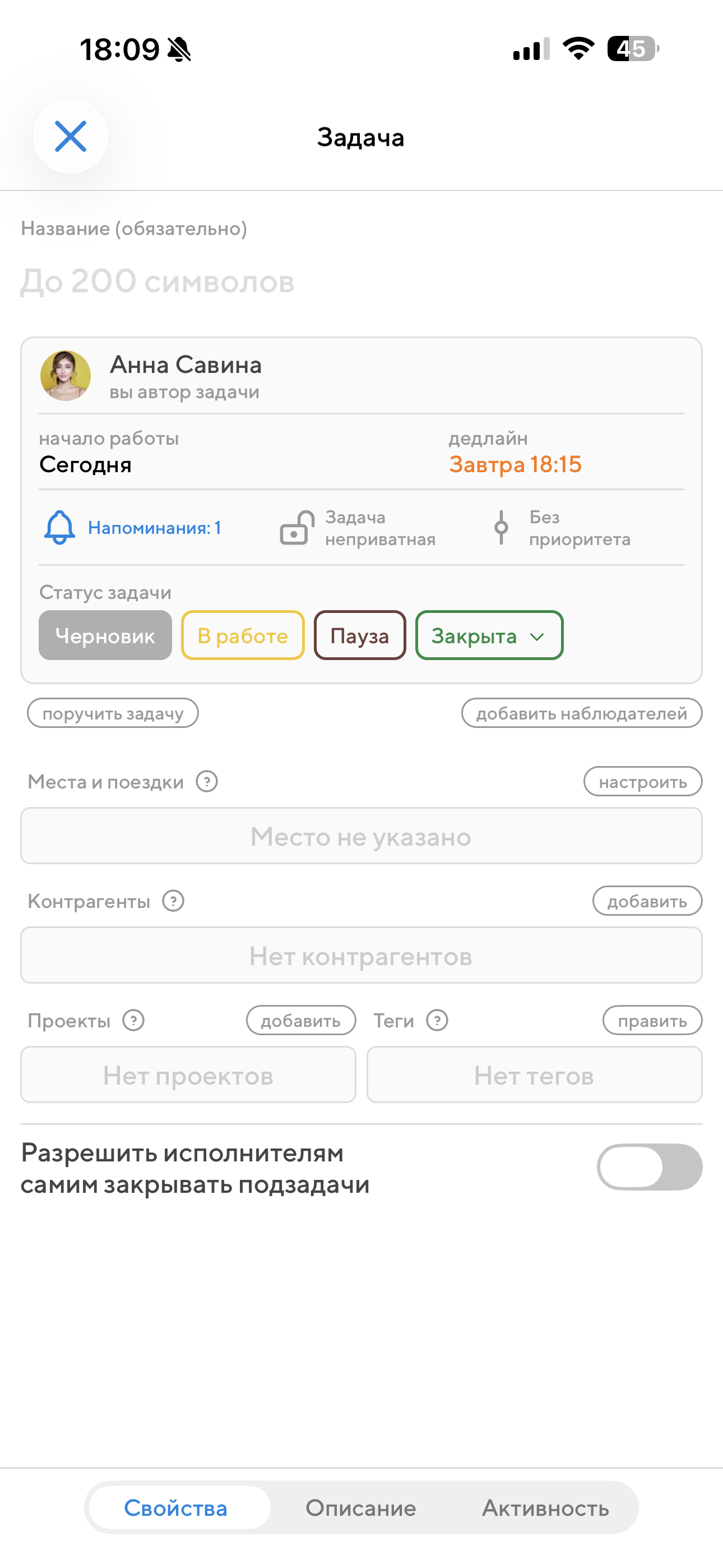Edit tags with править
Viewport: 723px width, 1568px height.
[652, 1020]
